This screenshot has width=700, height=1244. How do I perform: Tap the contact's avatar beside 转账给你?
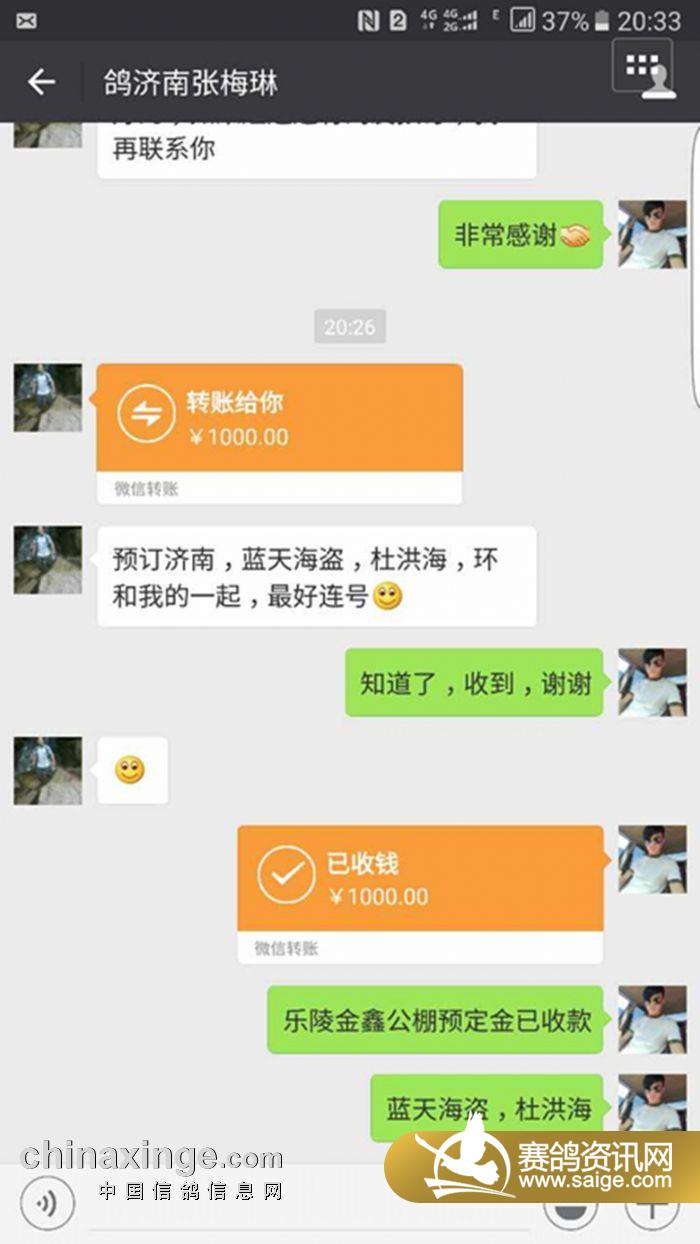pos(48,398)
